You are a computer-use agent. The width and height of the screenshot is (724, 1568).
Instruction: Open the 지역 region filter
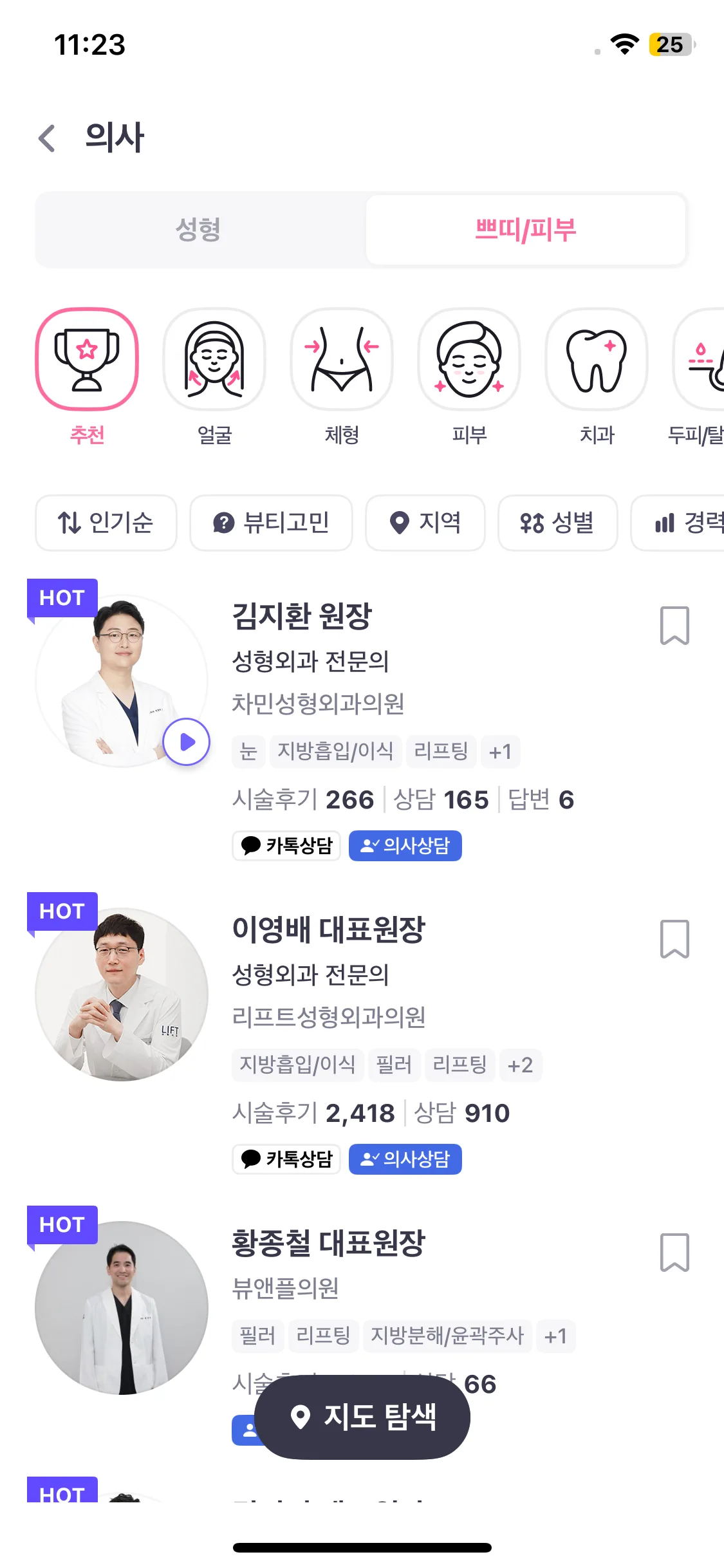pyautogui.click(x=425, y=523)
